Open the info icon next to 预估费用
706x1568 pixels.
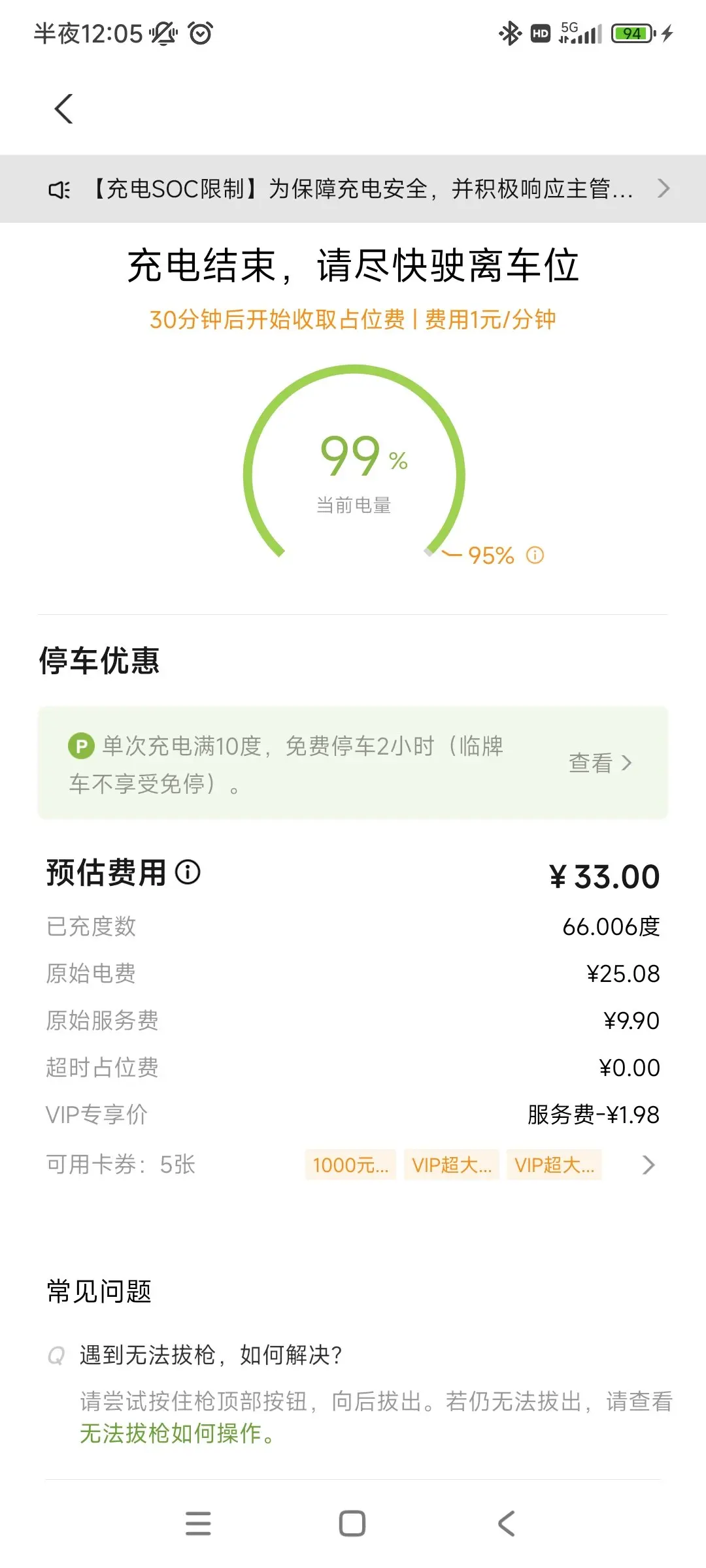(x=188, y=872)
